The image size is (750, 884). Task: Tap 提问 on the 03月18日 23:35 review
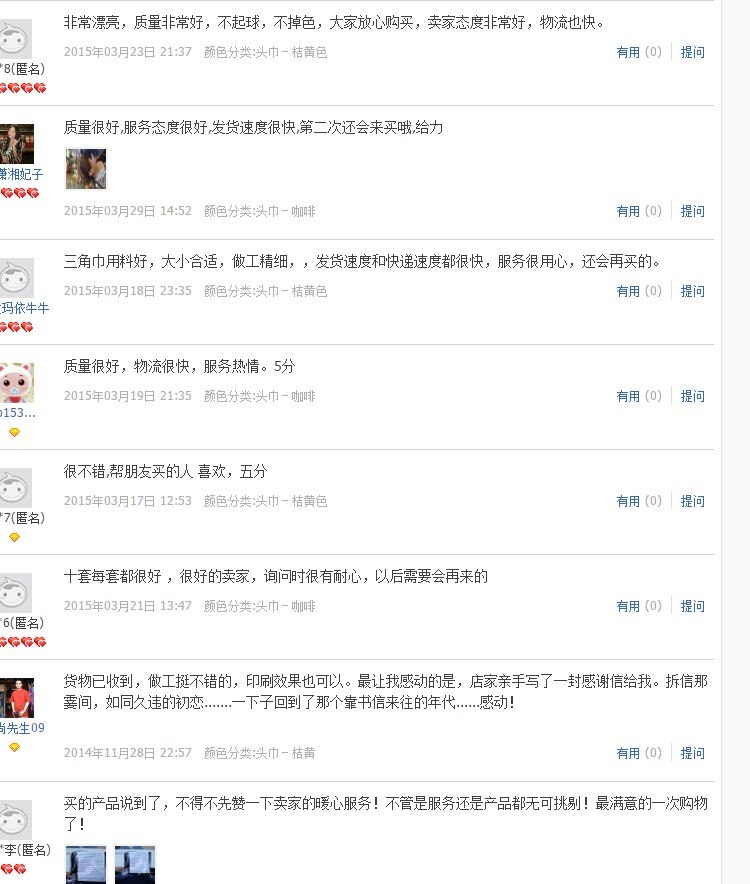coord(692,291)
